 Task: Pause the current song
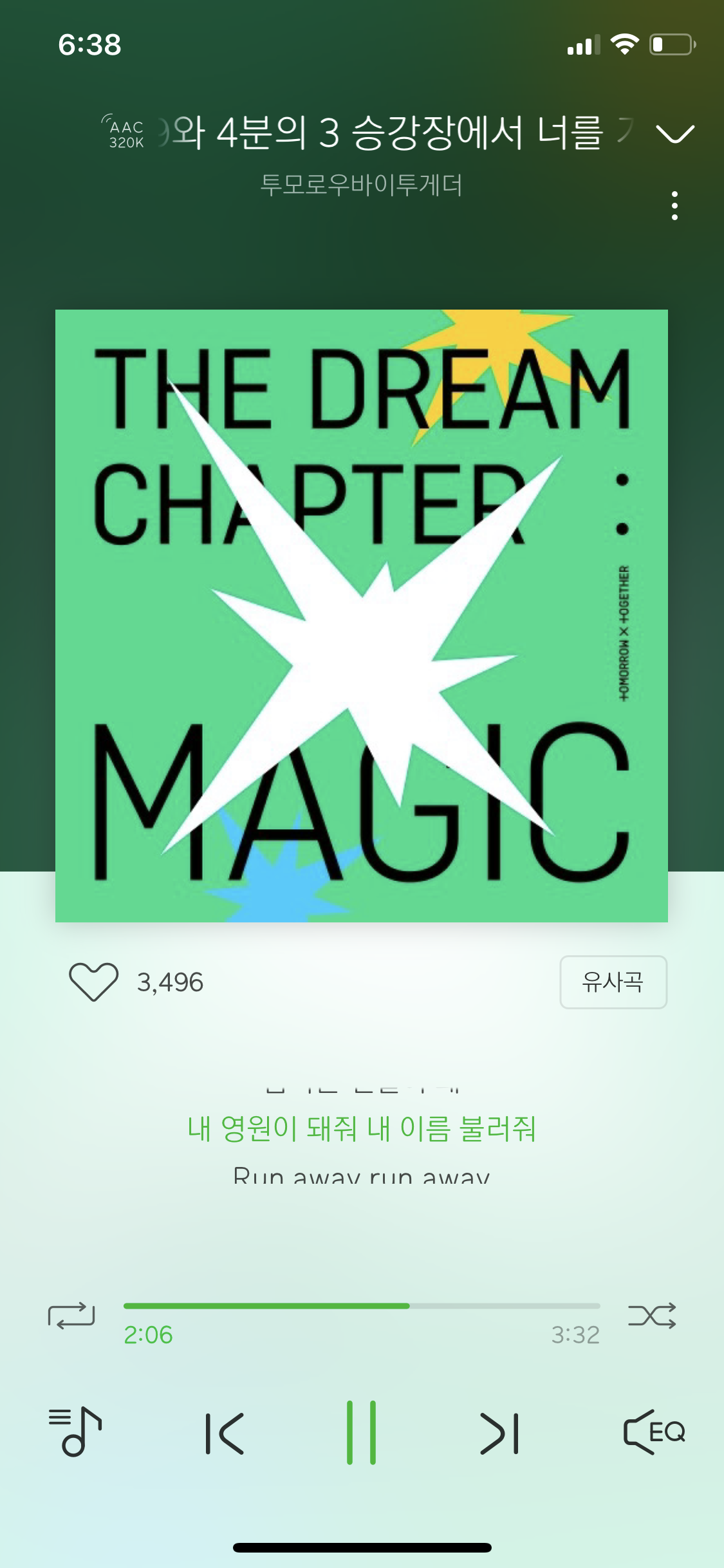[x=361, y=1432]
